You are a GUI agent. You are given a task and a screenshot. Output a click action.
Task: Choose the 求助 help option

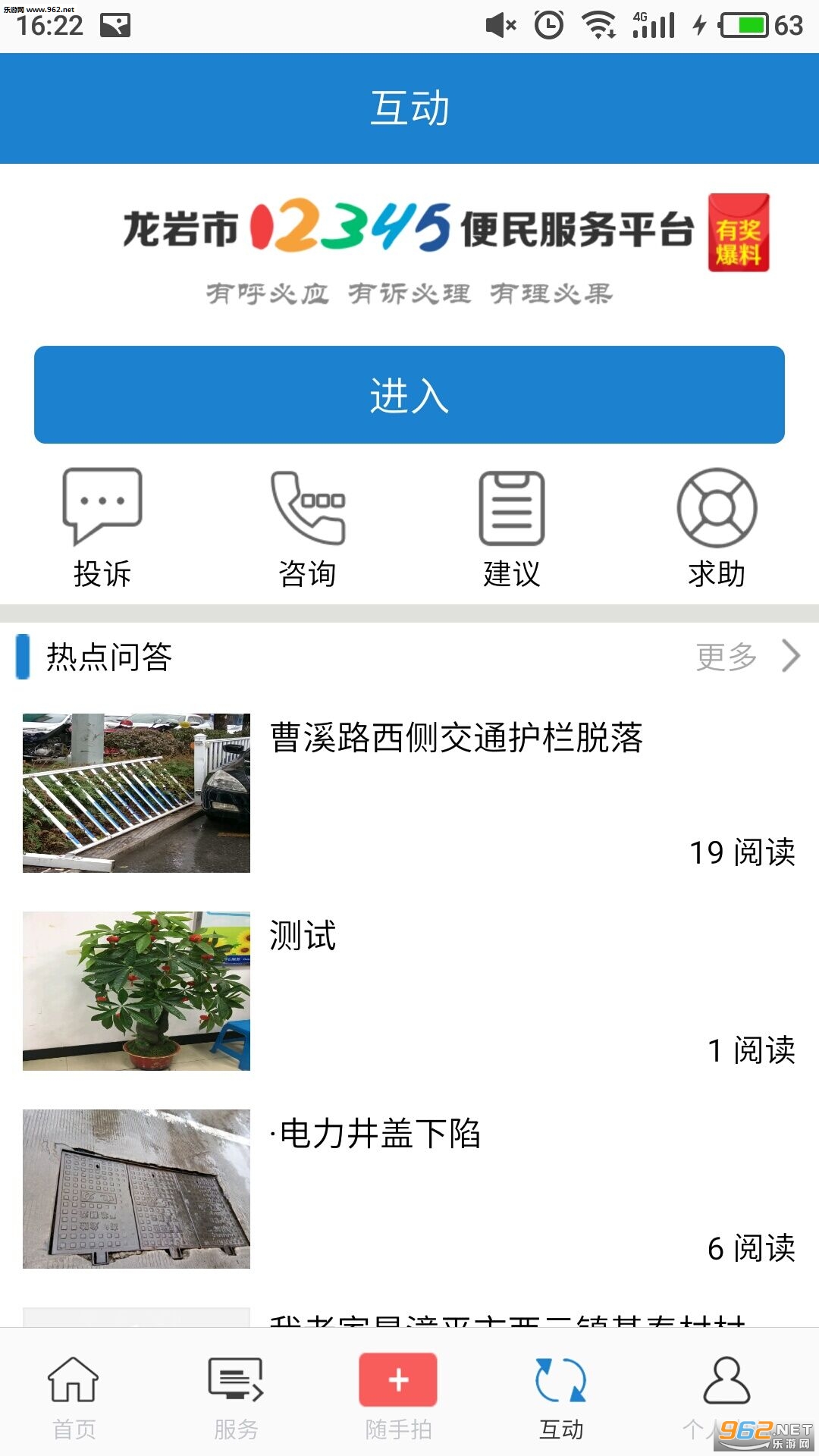(x=717, y=528)
